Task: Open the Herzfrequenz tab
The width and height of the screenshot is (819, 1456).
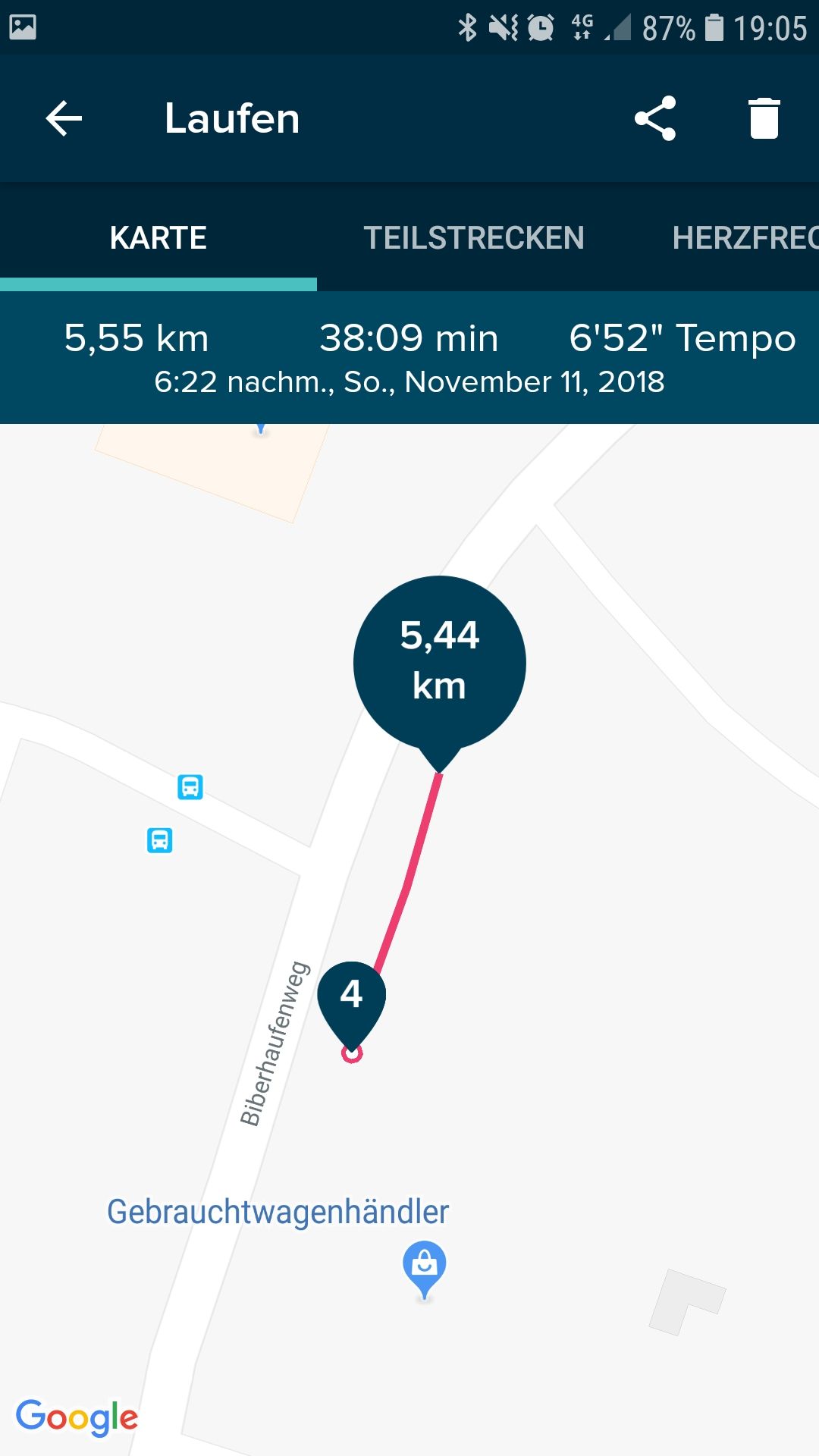Action: pos(743,238)
